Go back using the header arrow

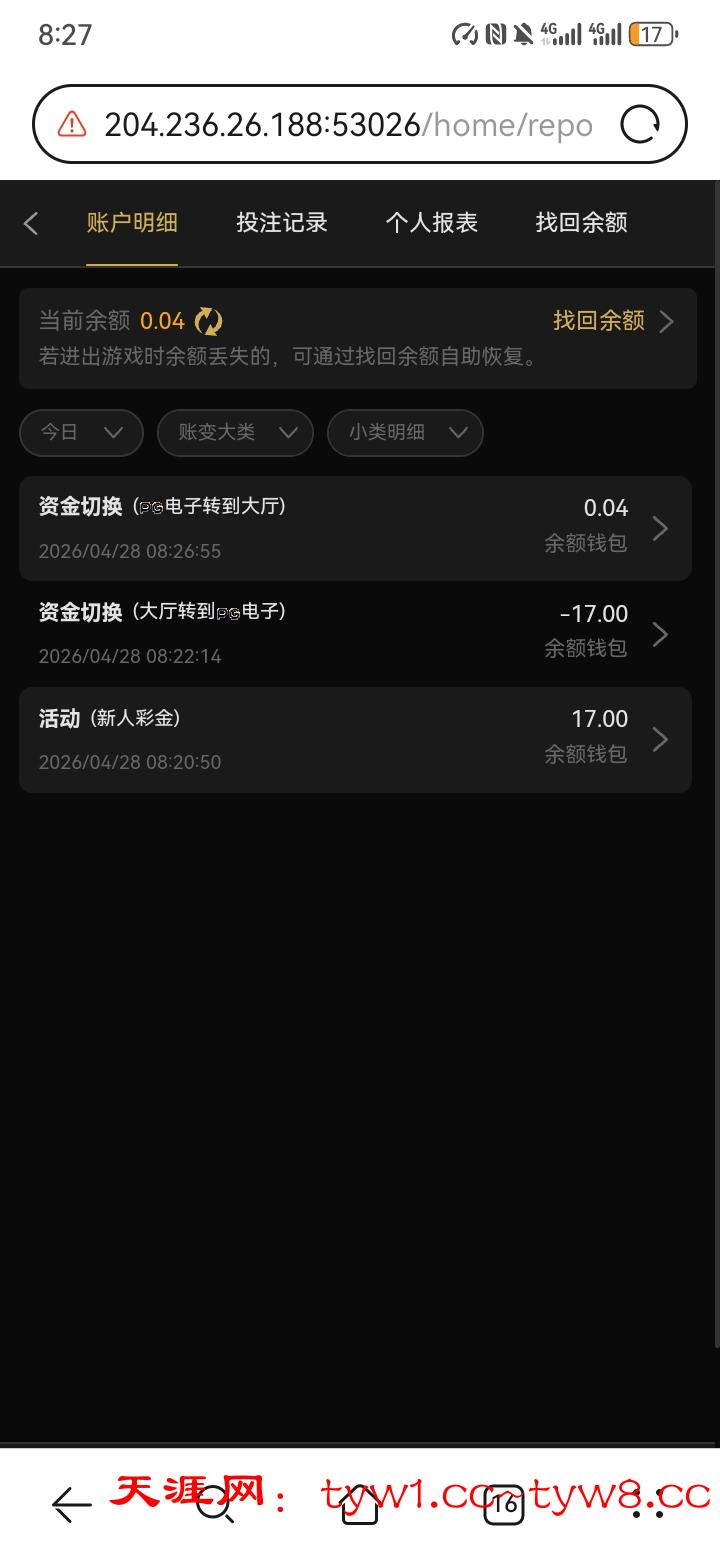[31, 223]
